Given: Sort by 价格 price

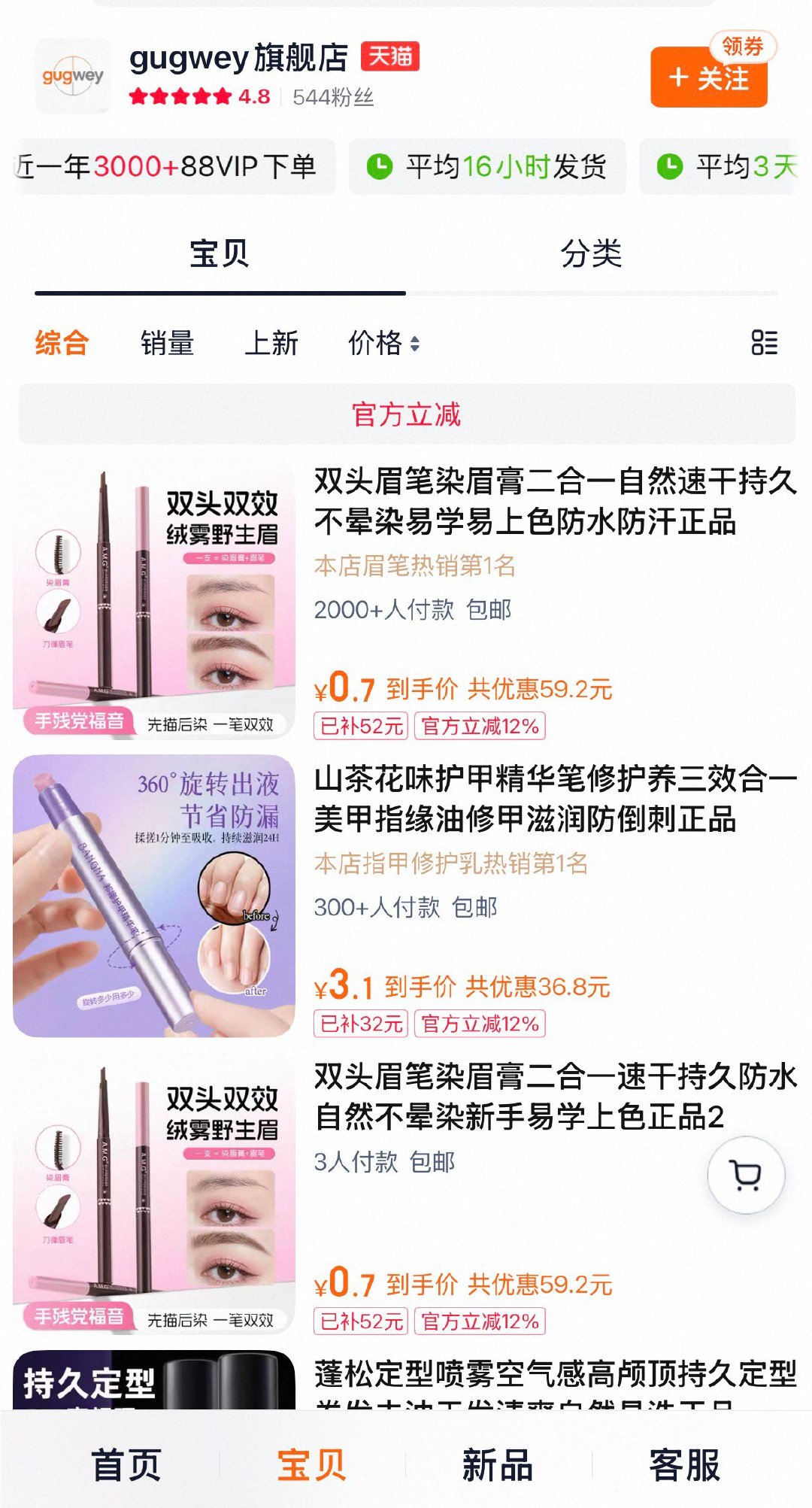Looking at the screenshot, I should pyautogui.click(x=383, y=344).
